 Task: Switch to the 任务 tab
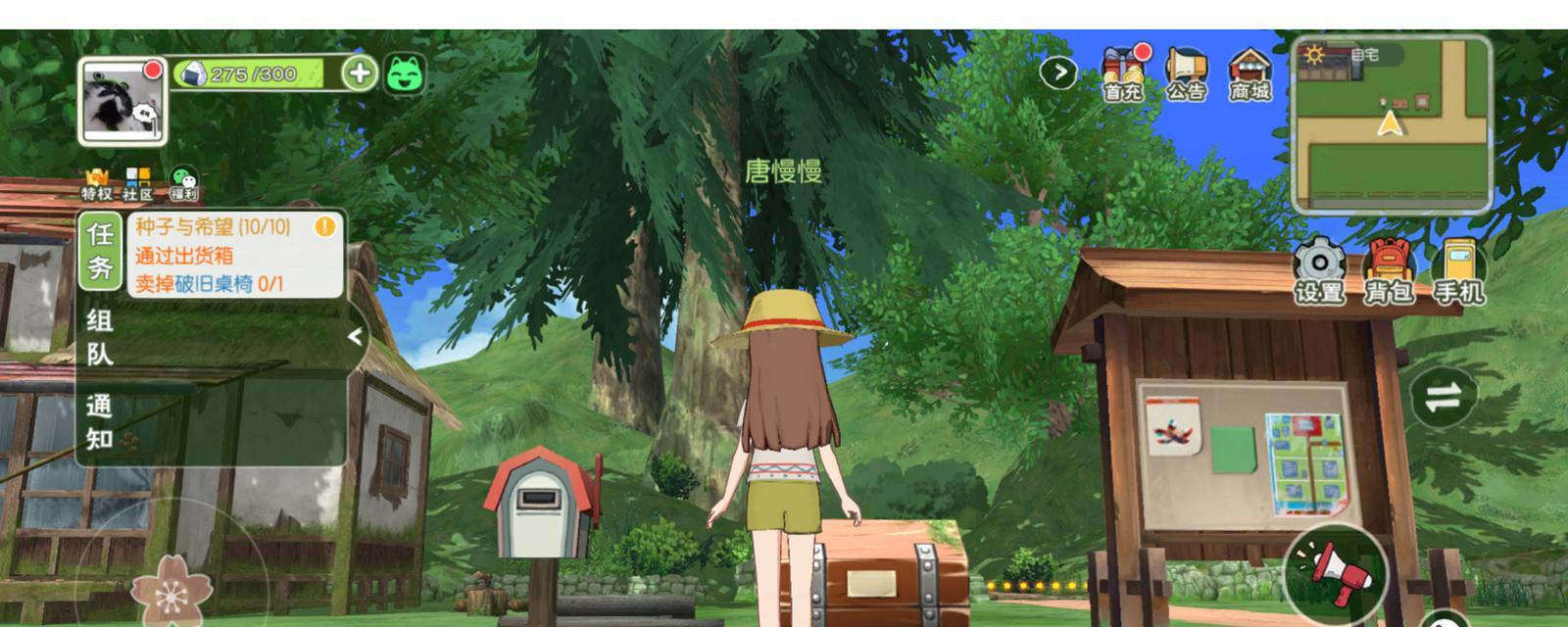(x=100, y=251)
